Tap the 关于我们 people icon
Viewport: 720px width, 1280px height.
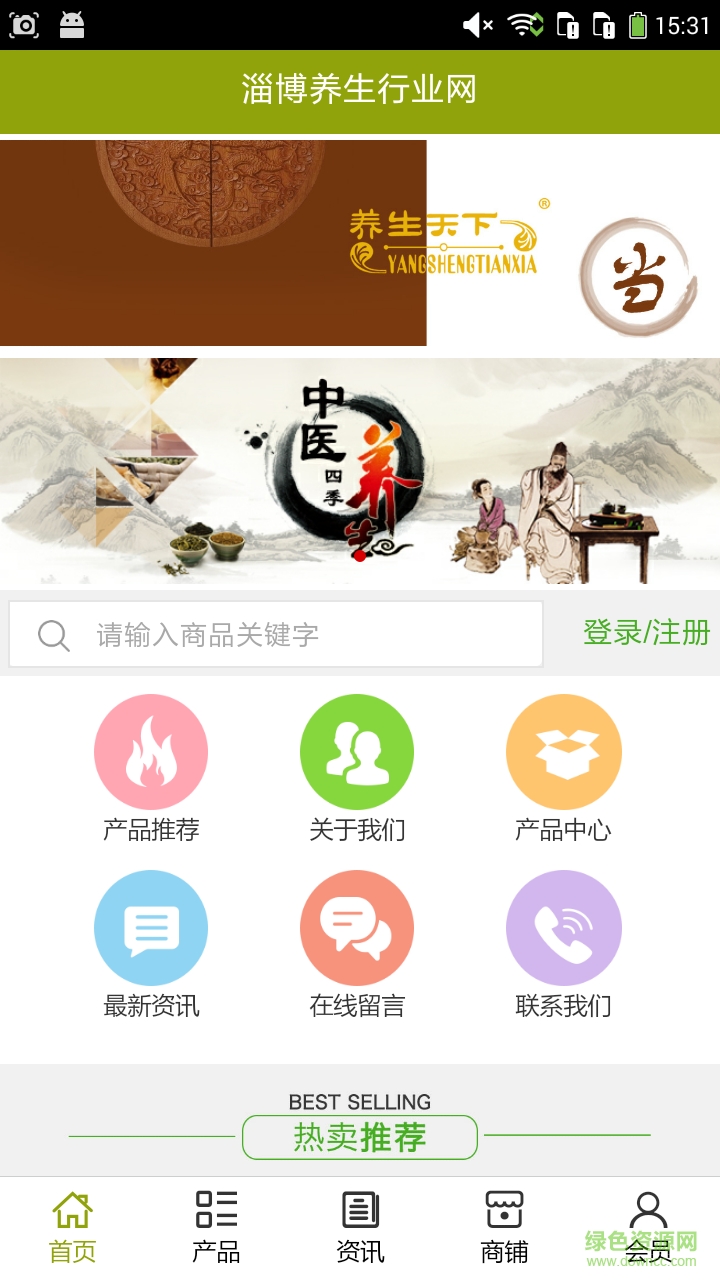[x=357, y=751]
